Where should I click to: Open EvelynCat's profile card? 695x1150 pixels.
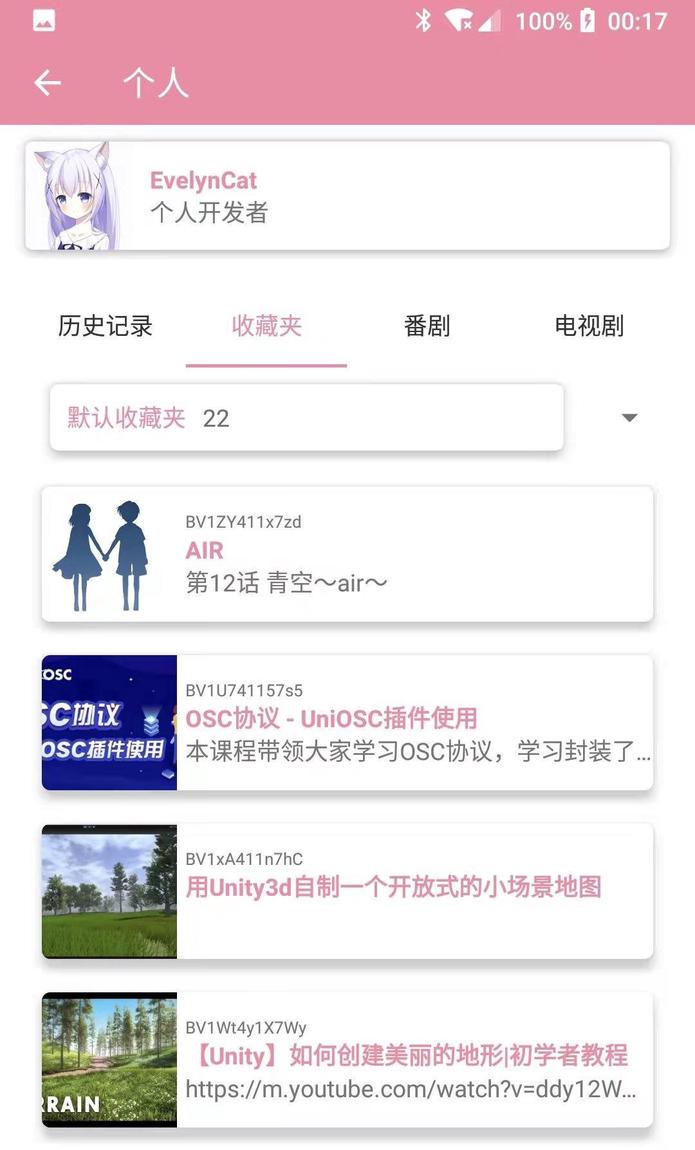[347, 196]
